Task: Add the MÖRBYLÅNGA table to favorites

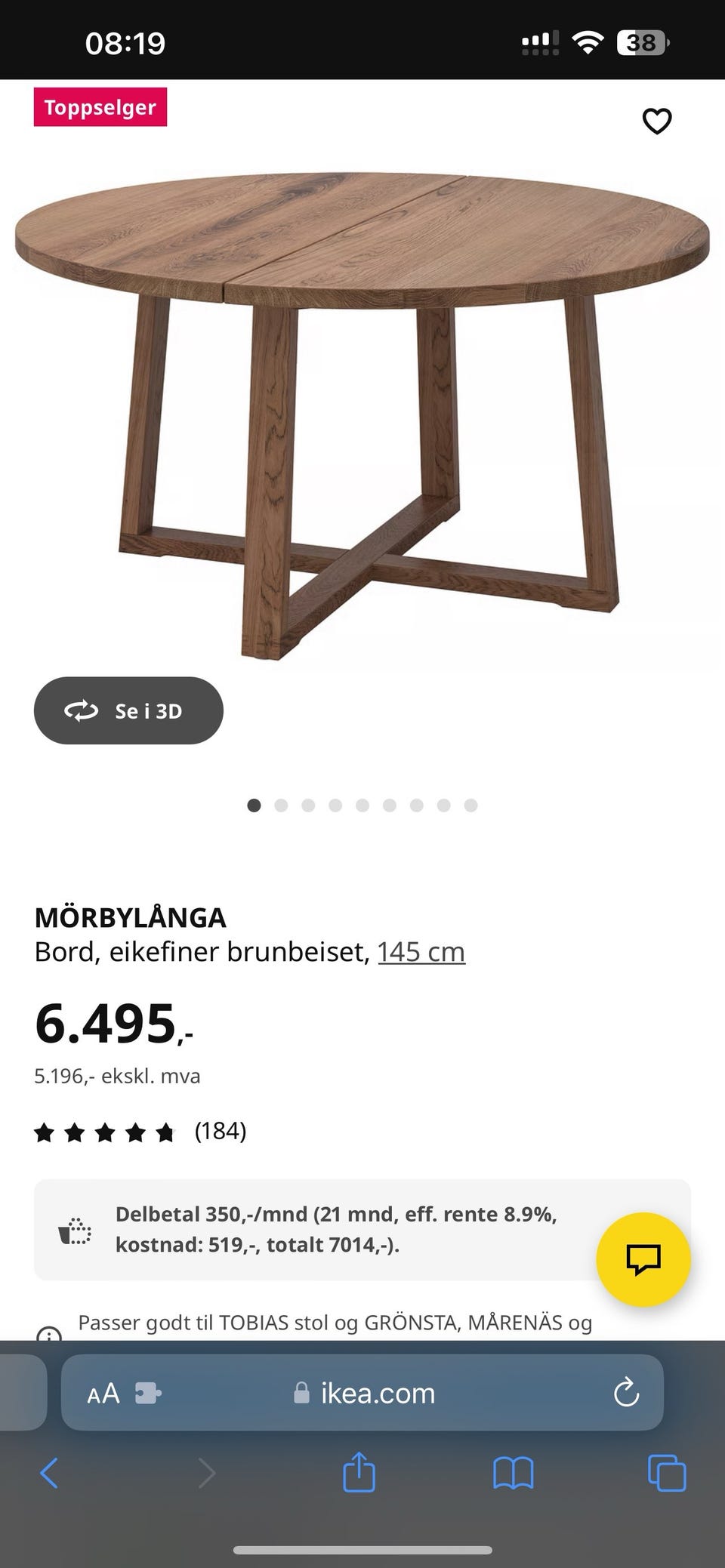Action: (656, 121)
